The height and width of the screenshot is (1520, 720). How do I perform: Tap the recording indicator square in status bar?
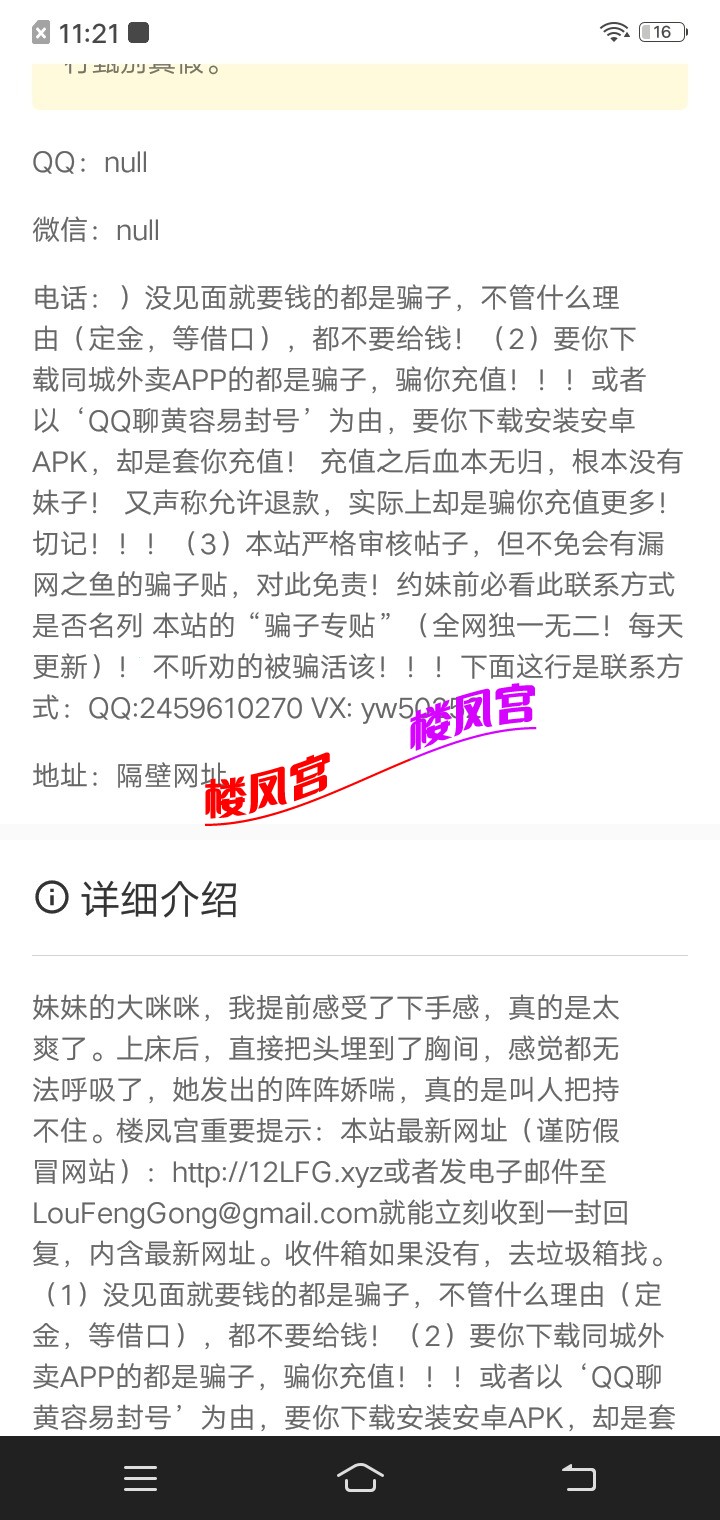pyautogui.click(x=140, y=32)
